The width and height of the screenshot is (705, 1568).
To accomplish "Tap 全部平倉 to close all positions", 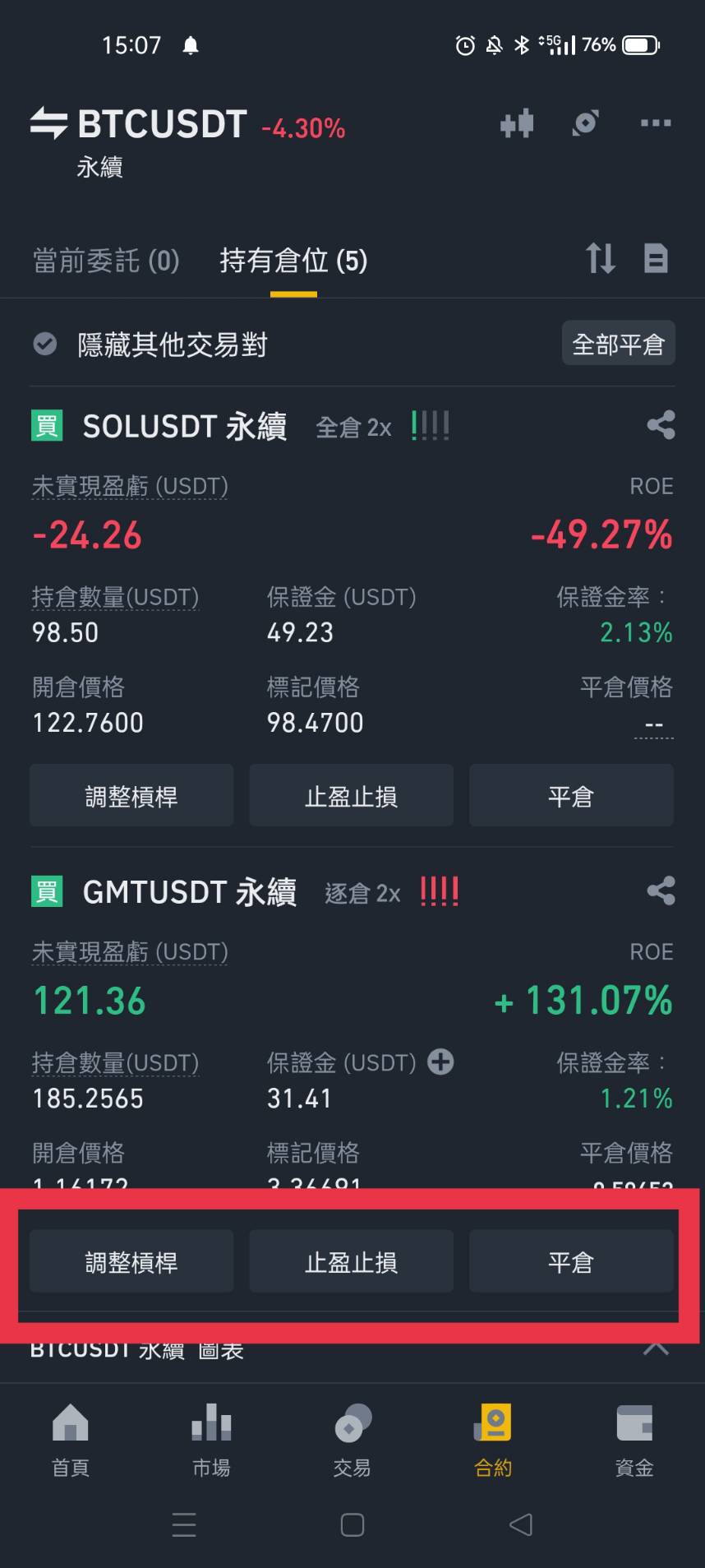I will (618, 344).
